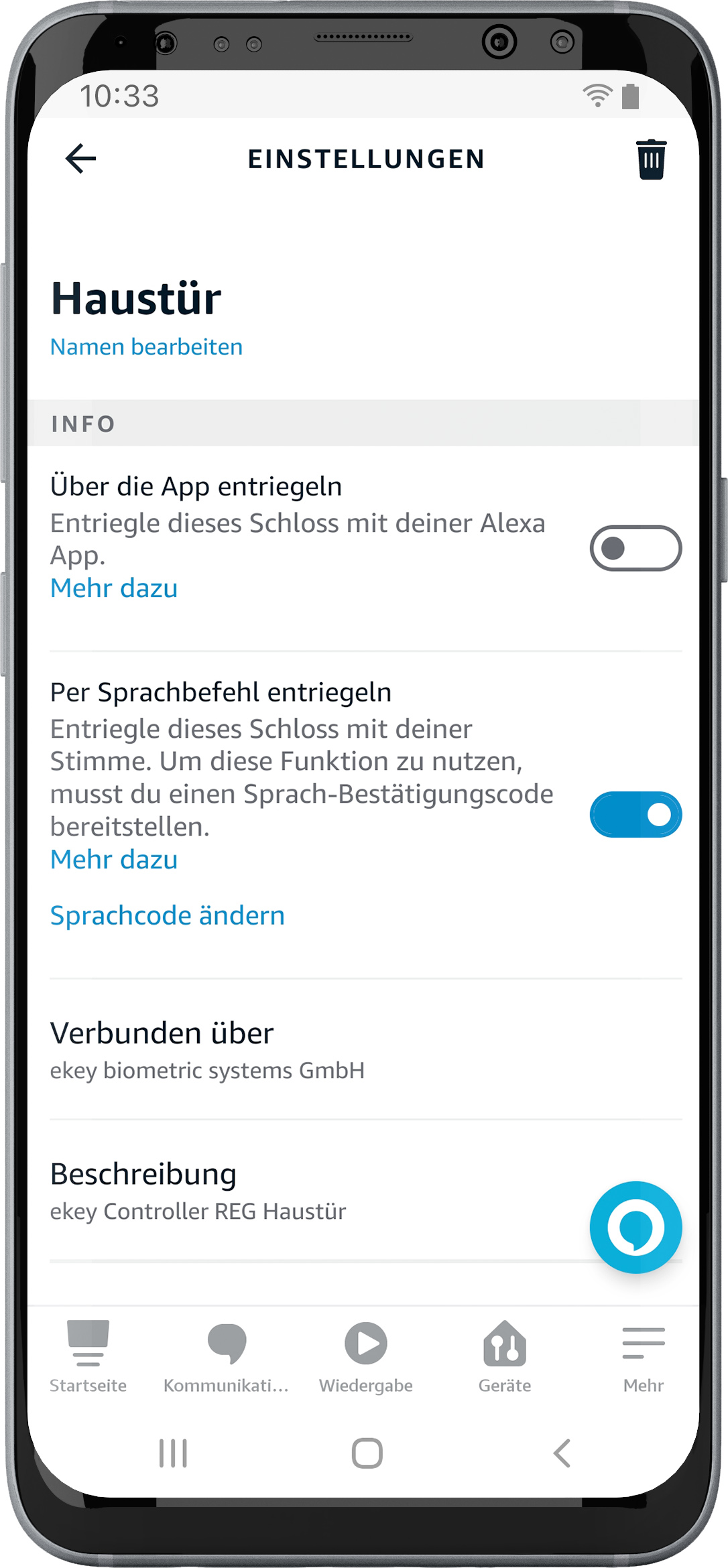Enable Über die App entriegeln switch
The image size is (728, 1568).
635,548
